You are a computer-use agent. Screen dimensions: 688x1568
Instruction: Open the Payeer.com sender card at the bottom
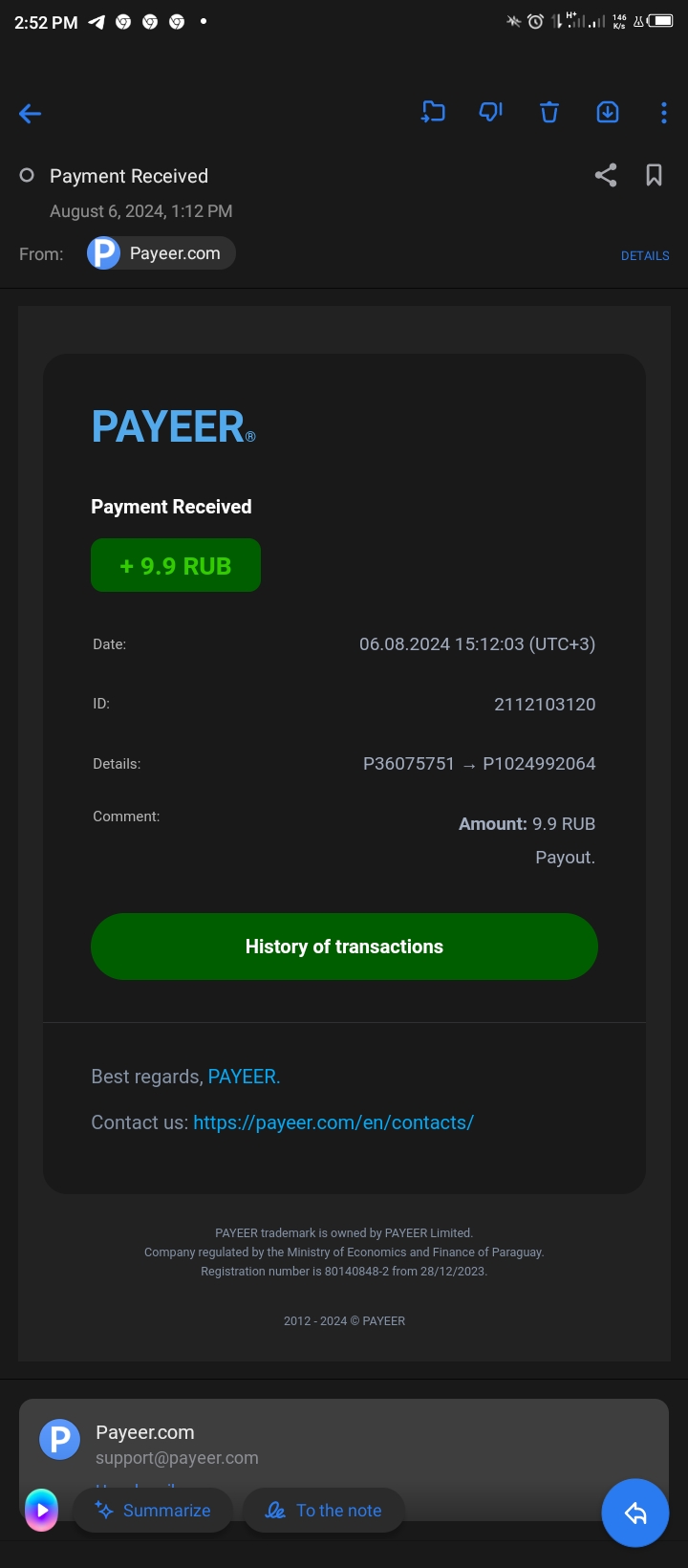[287, 1444]
